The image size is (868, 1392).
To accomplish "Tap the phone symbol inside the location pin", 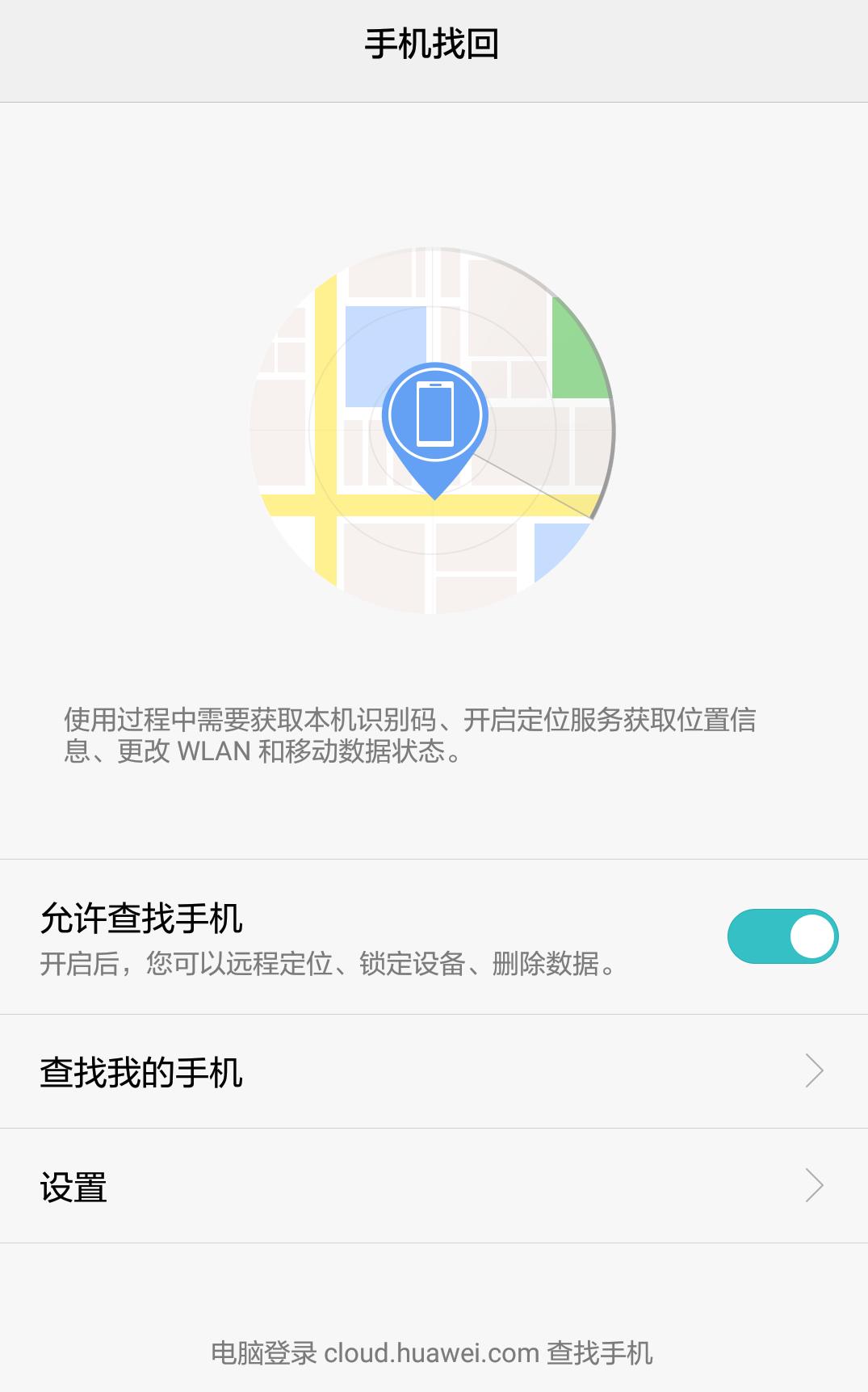I will click(434, 412).
